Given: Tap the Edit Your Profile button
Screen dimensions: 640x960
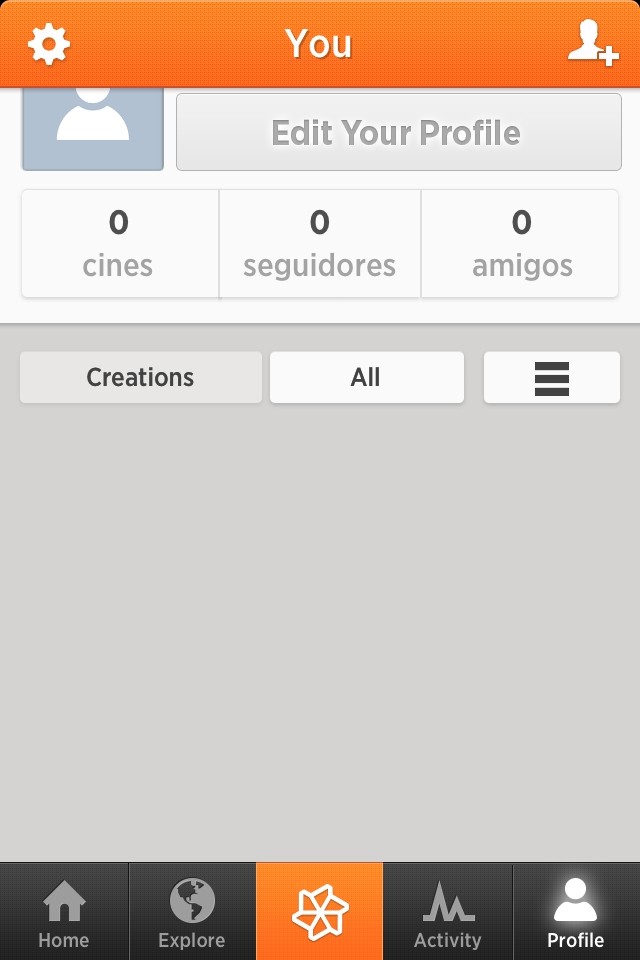Looking at the screenshot, I should point(398,132).
